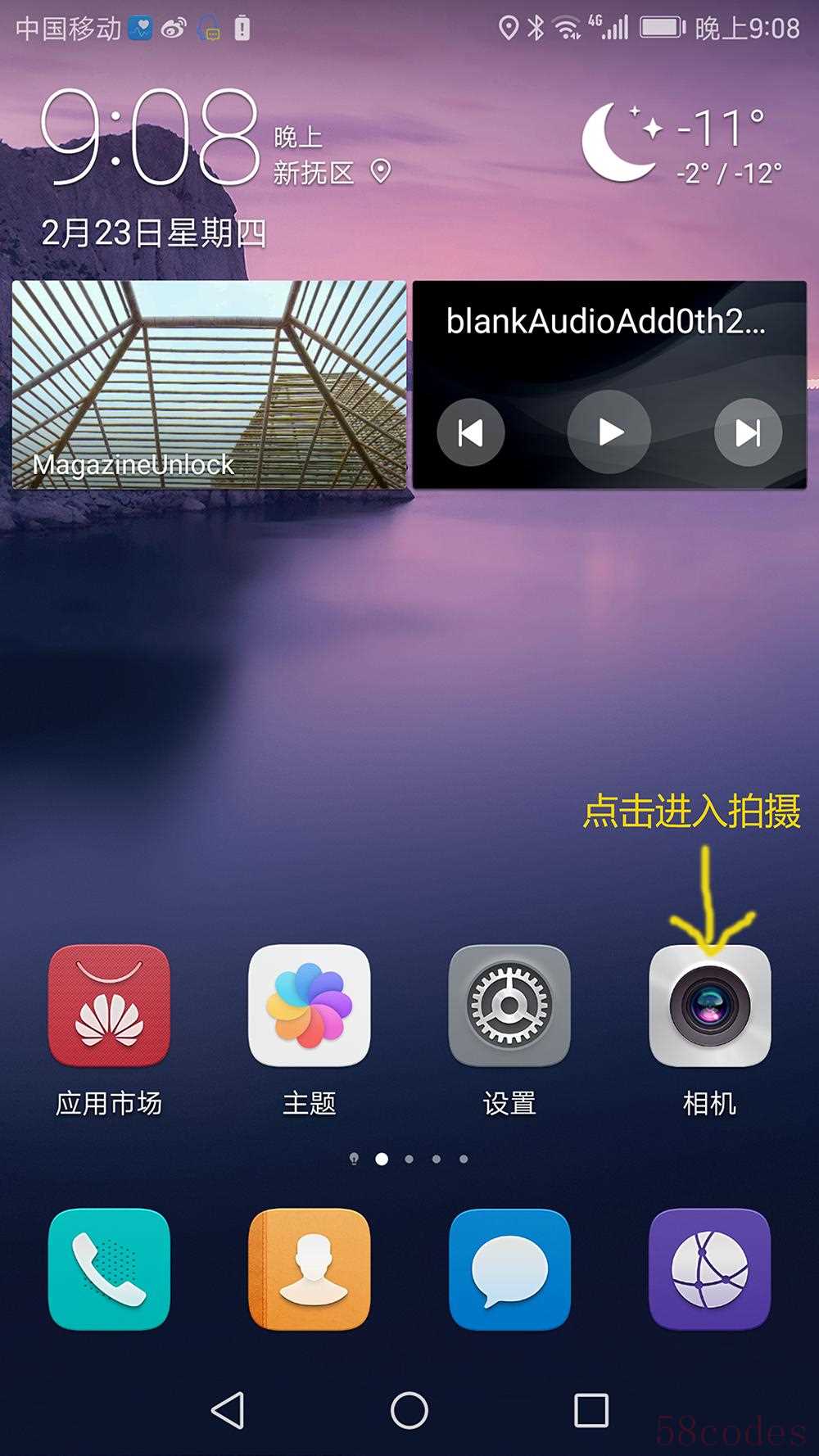The image size is (819, 1456).
Task: Open the 相机 camera app
Action: 709,1006
